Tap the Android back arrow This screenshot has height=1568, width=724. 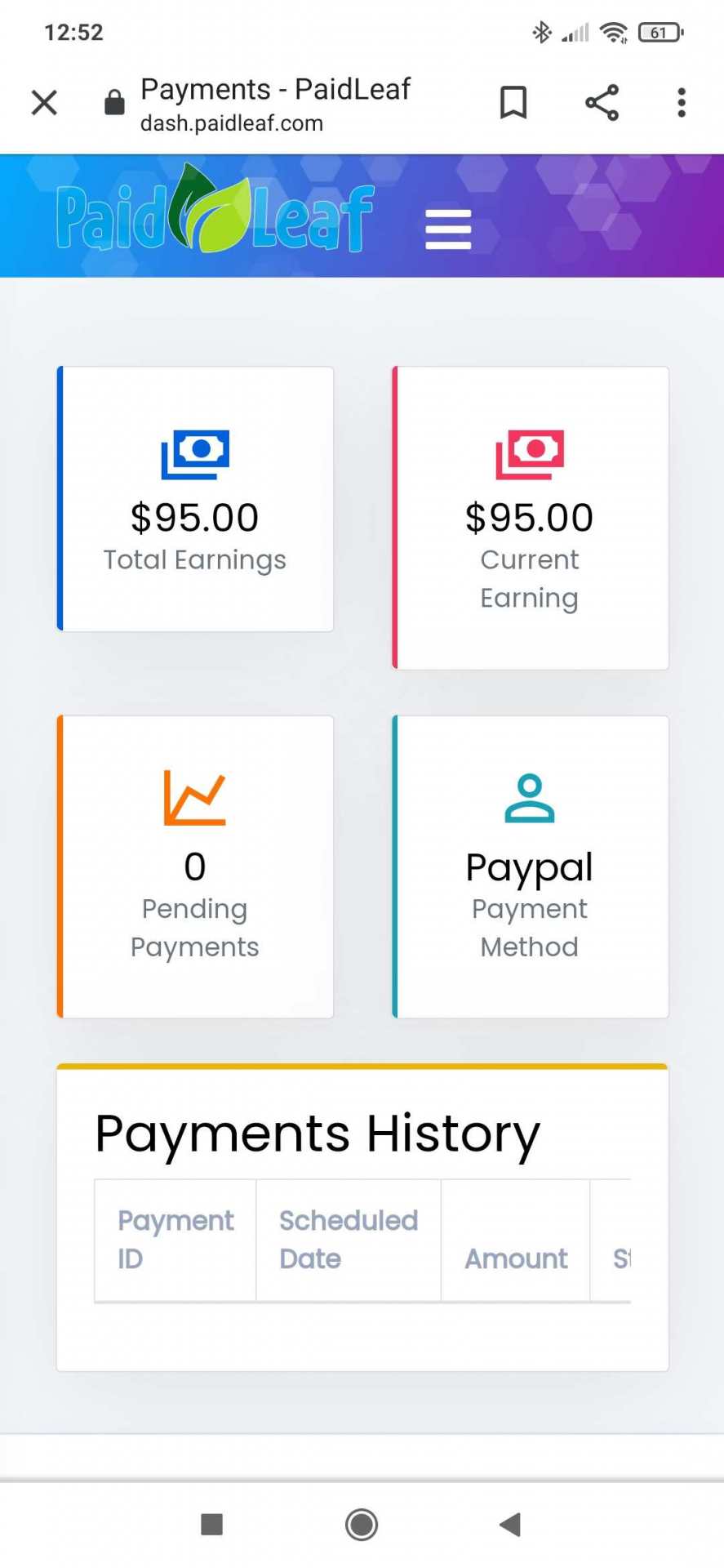[x=509, y=1524]
